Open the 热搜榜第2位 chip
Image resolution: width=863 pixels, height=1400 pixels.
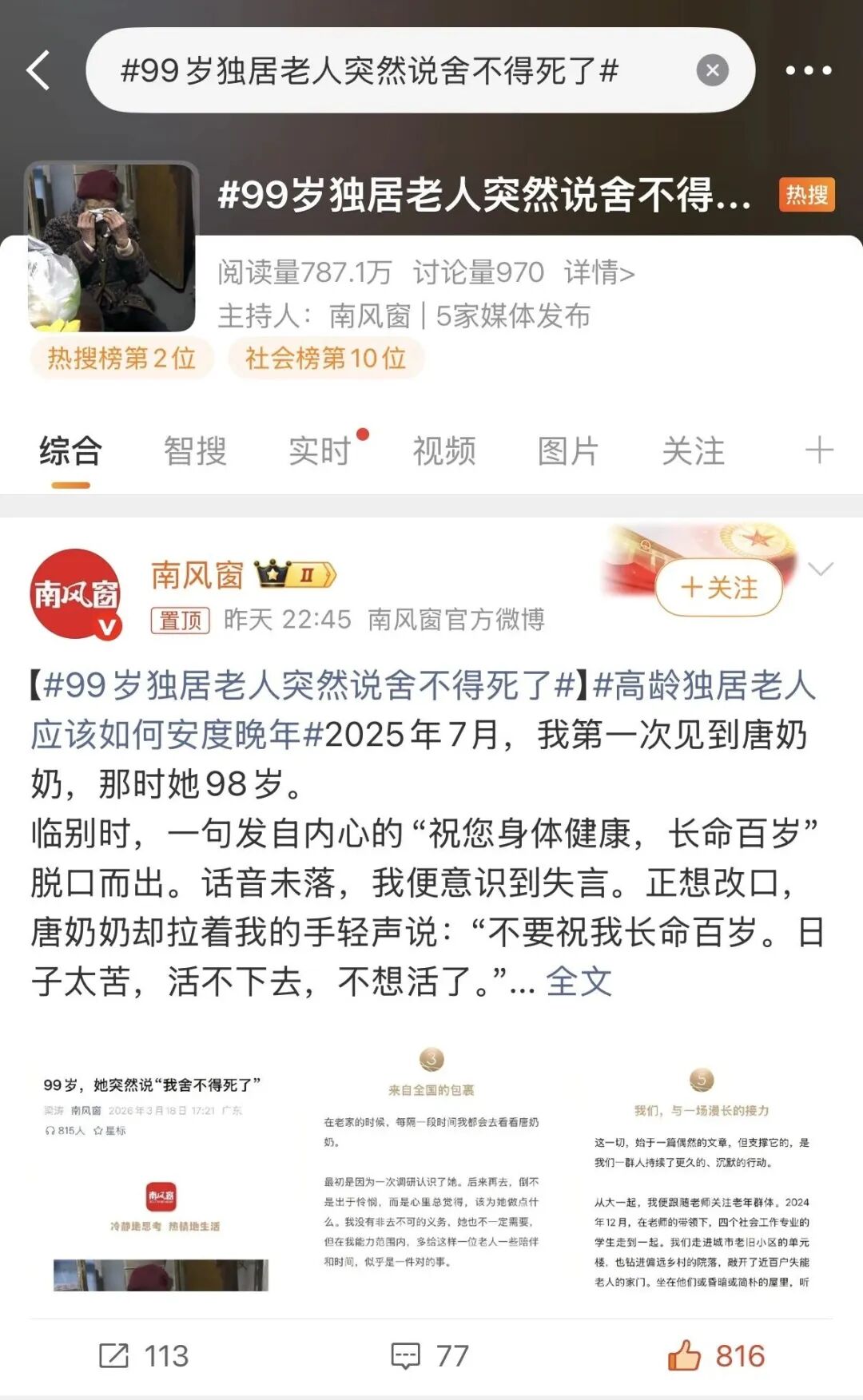(121, 358)
